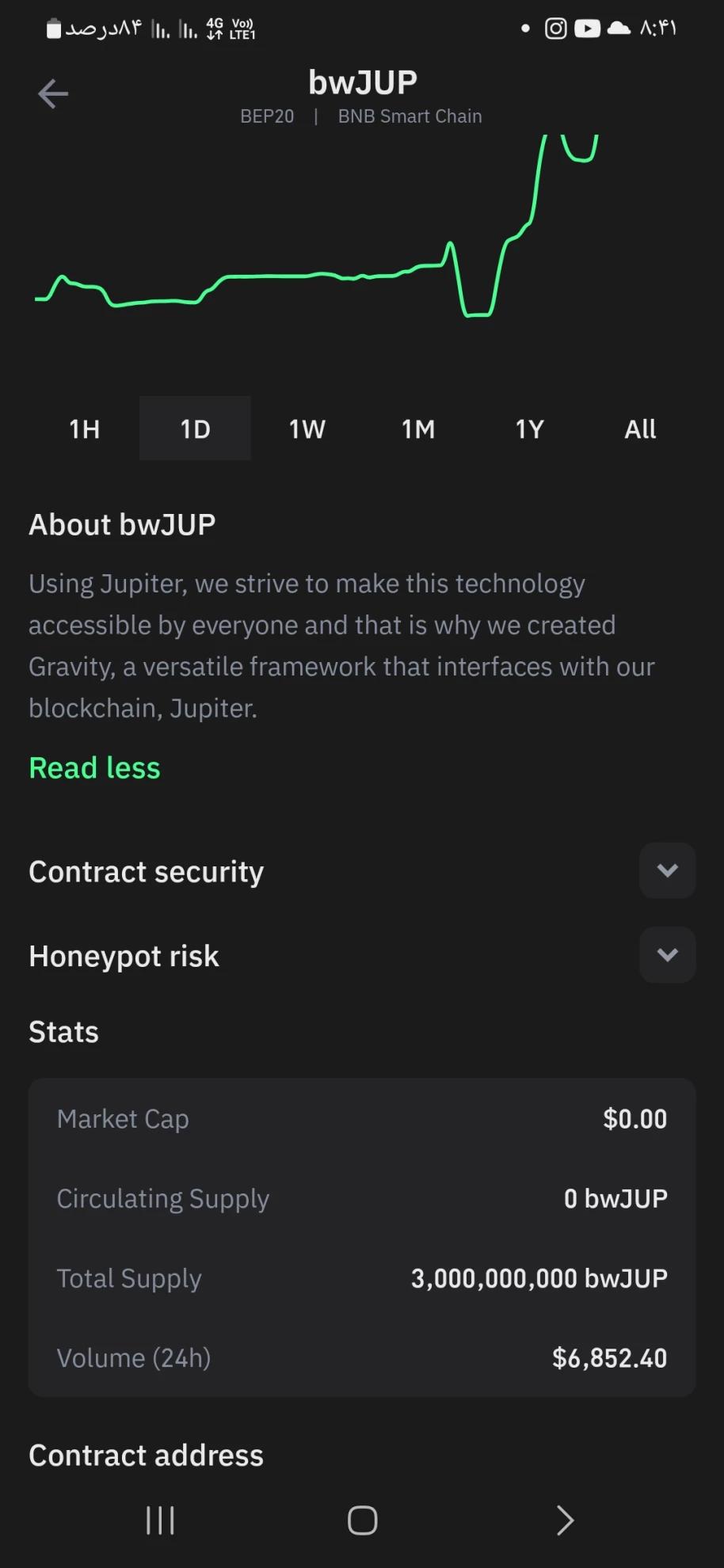This screenshot has width=724, height=1568.
Task: Expand the Contract security section
Action: pyautogui.click(x=667, y=870)
